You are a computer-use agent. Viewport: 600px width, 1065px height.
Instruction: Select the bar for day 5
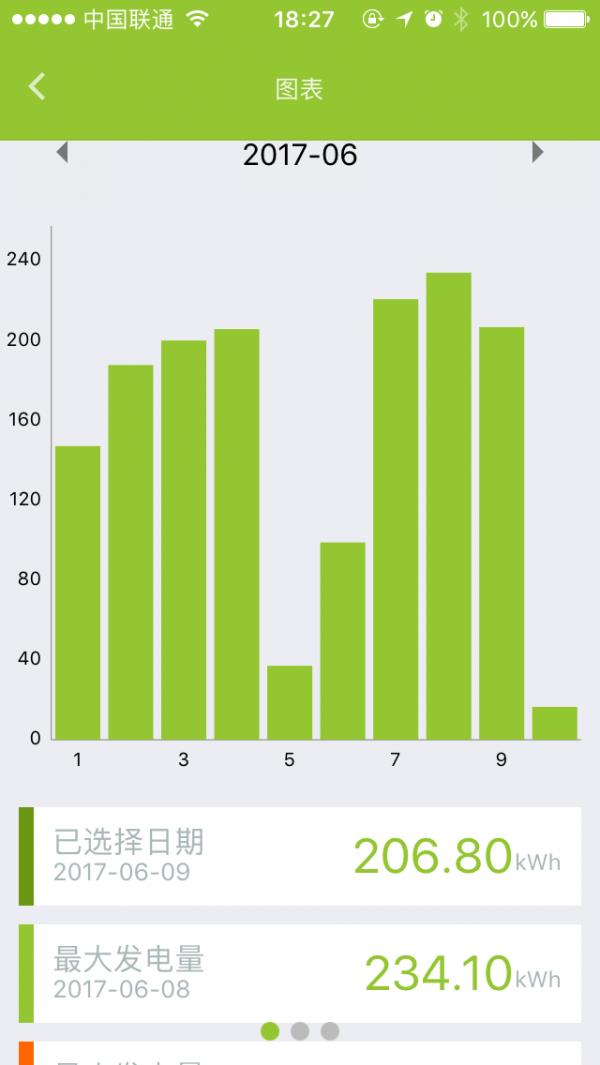(x=289, y=702)
